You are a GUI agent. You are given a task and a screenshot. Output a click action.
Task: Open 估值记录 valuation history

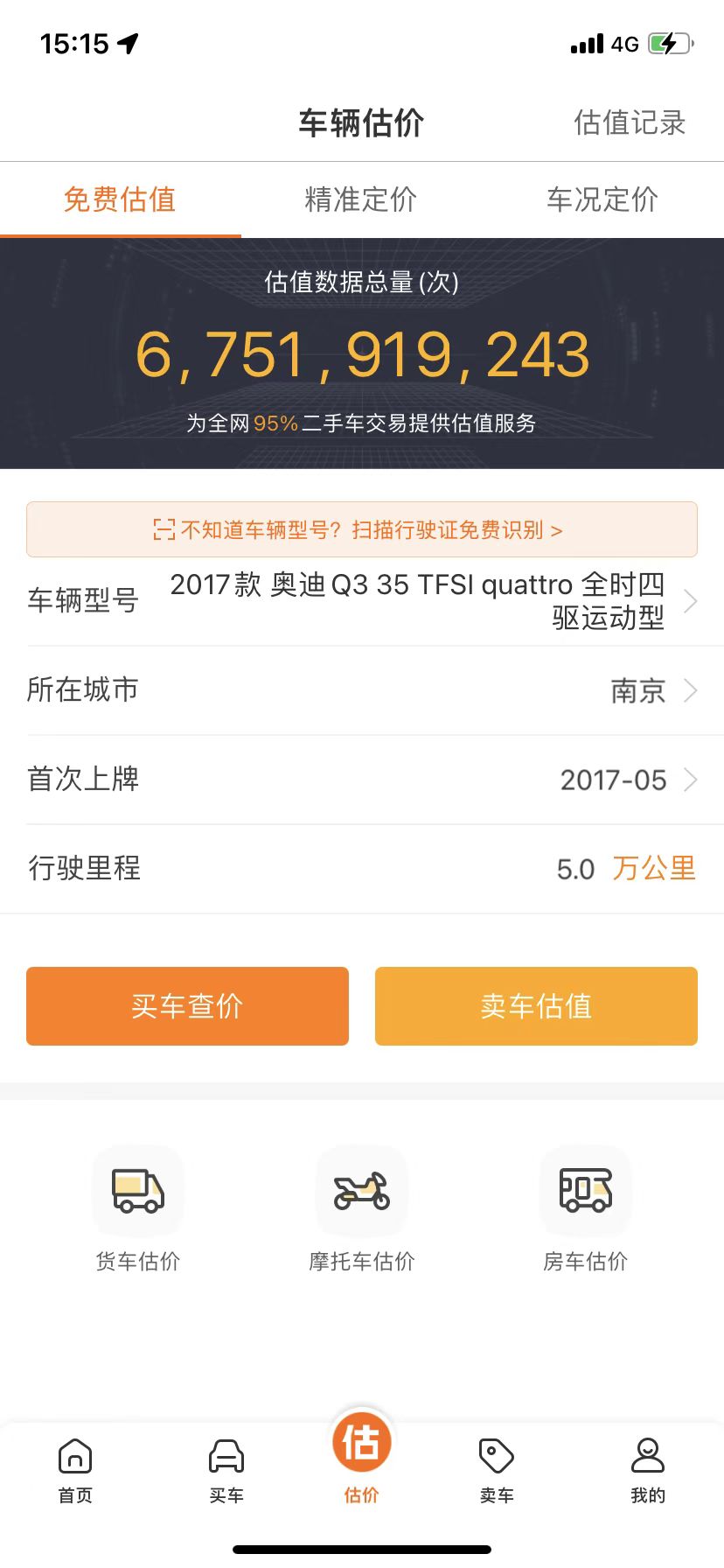[x=630, y=122]
